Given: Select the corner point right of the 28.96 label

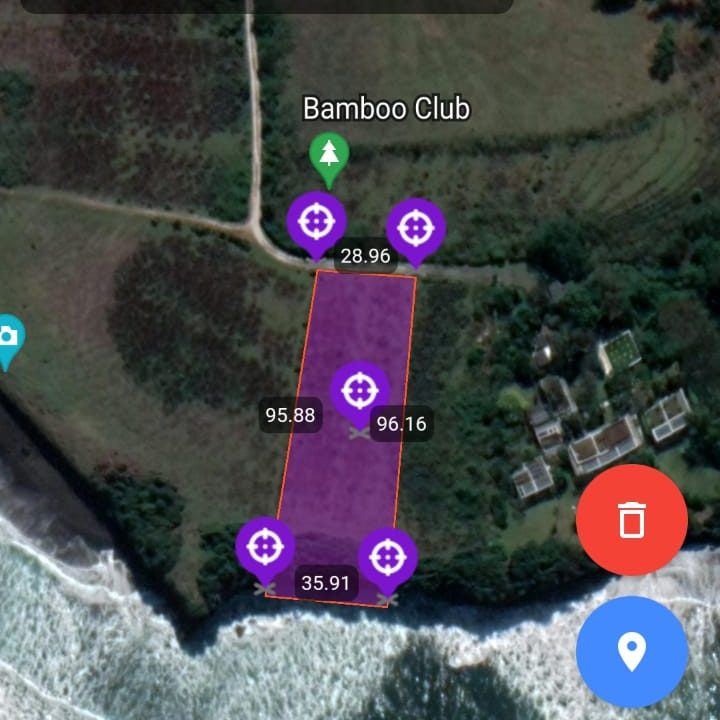Looking at the screenshot, I should point(415,229).
